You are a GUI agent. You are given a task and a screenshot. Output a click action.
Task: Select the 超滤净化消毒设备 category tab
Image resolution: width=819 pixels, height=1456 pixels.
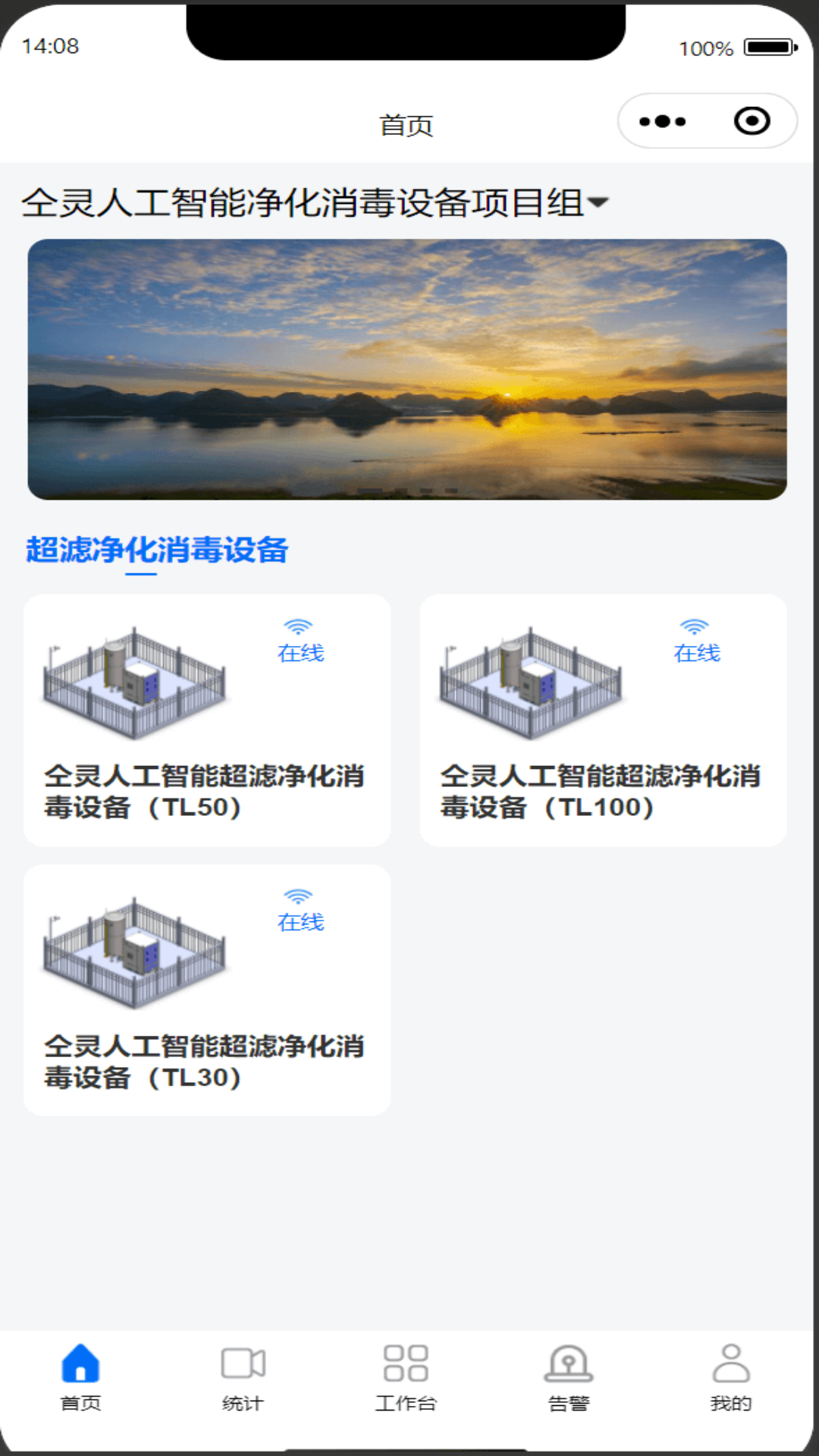[157, 550]
